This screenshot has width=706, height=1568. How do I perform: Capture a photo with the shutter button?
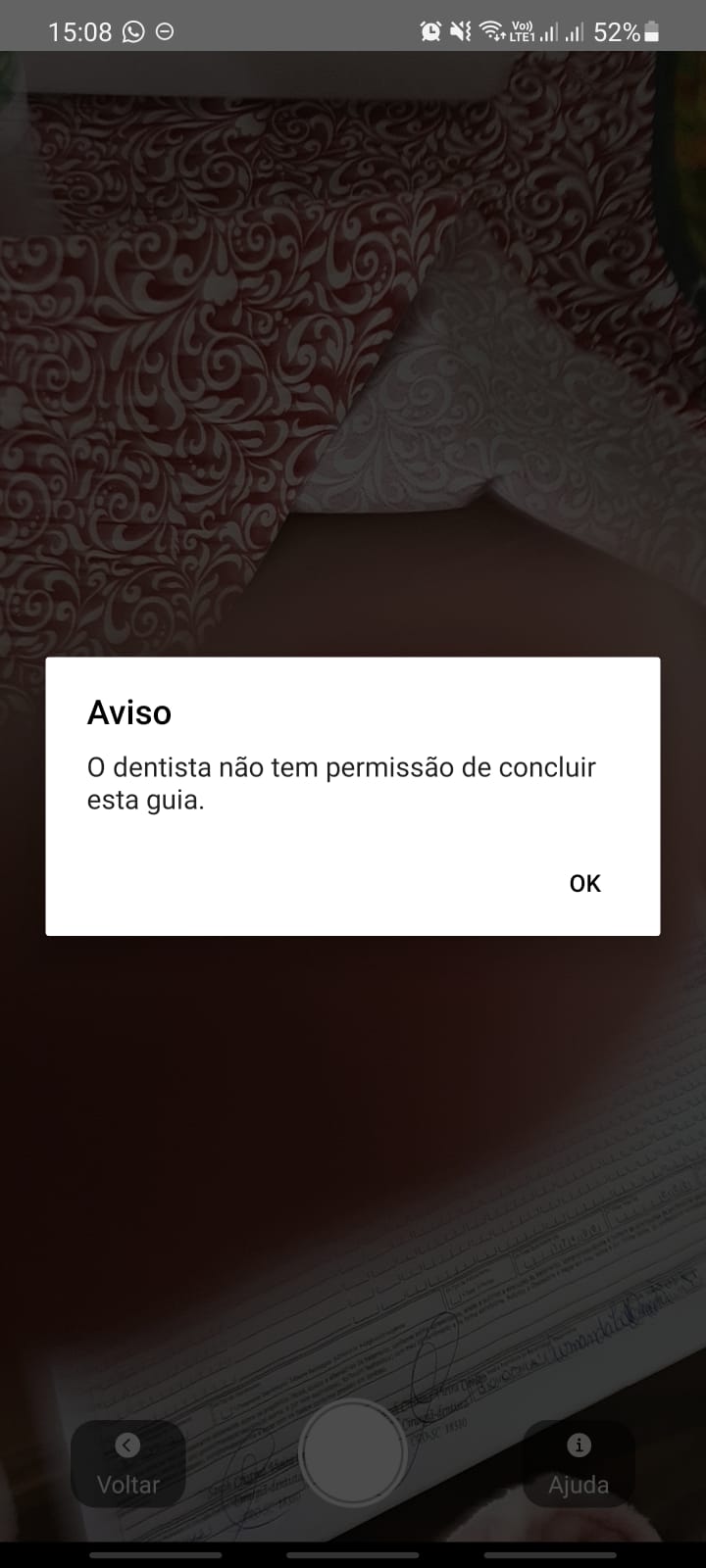coord(353,1453)
